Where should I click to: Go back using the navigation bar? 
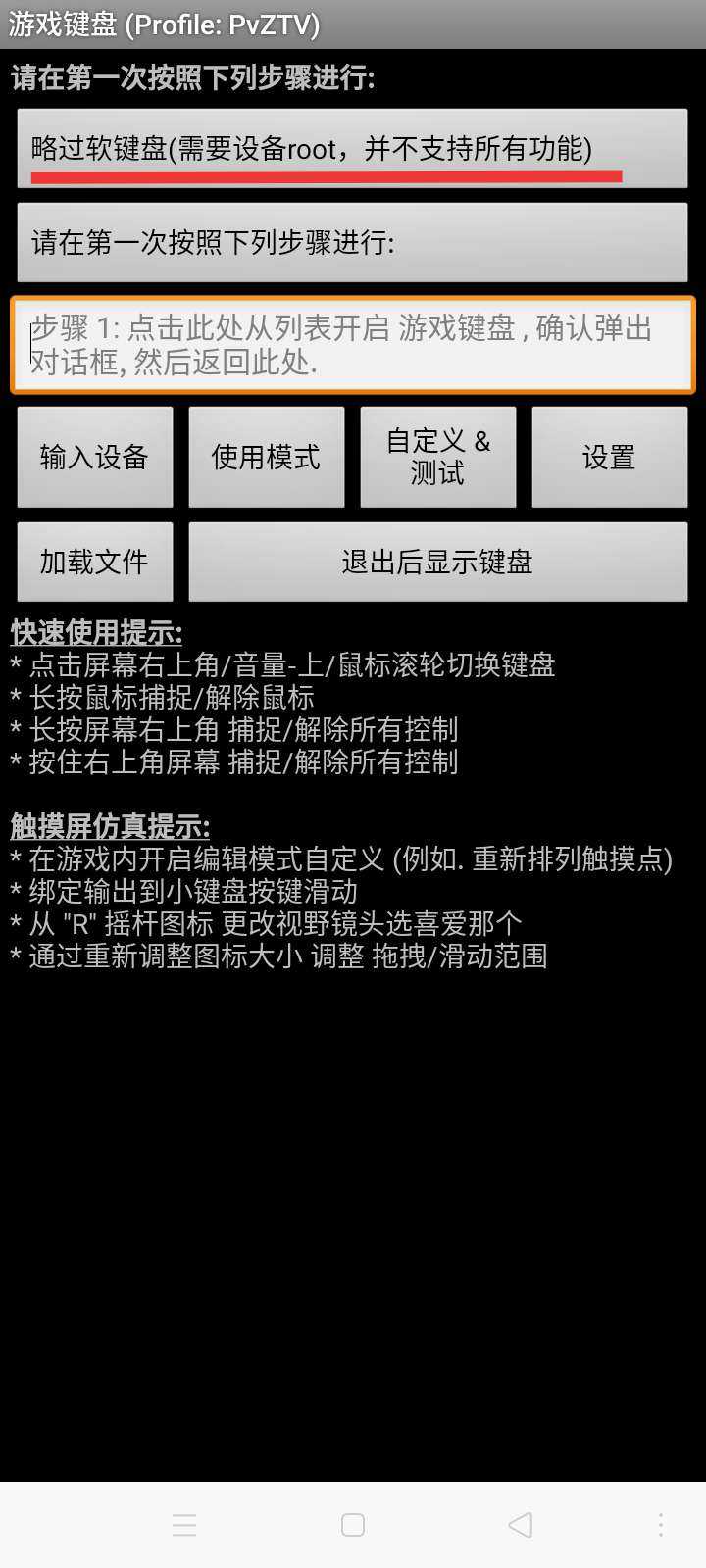[x=521, y=1525]
